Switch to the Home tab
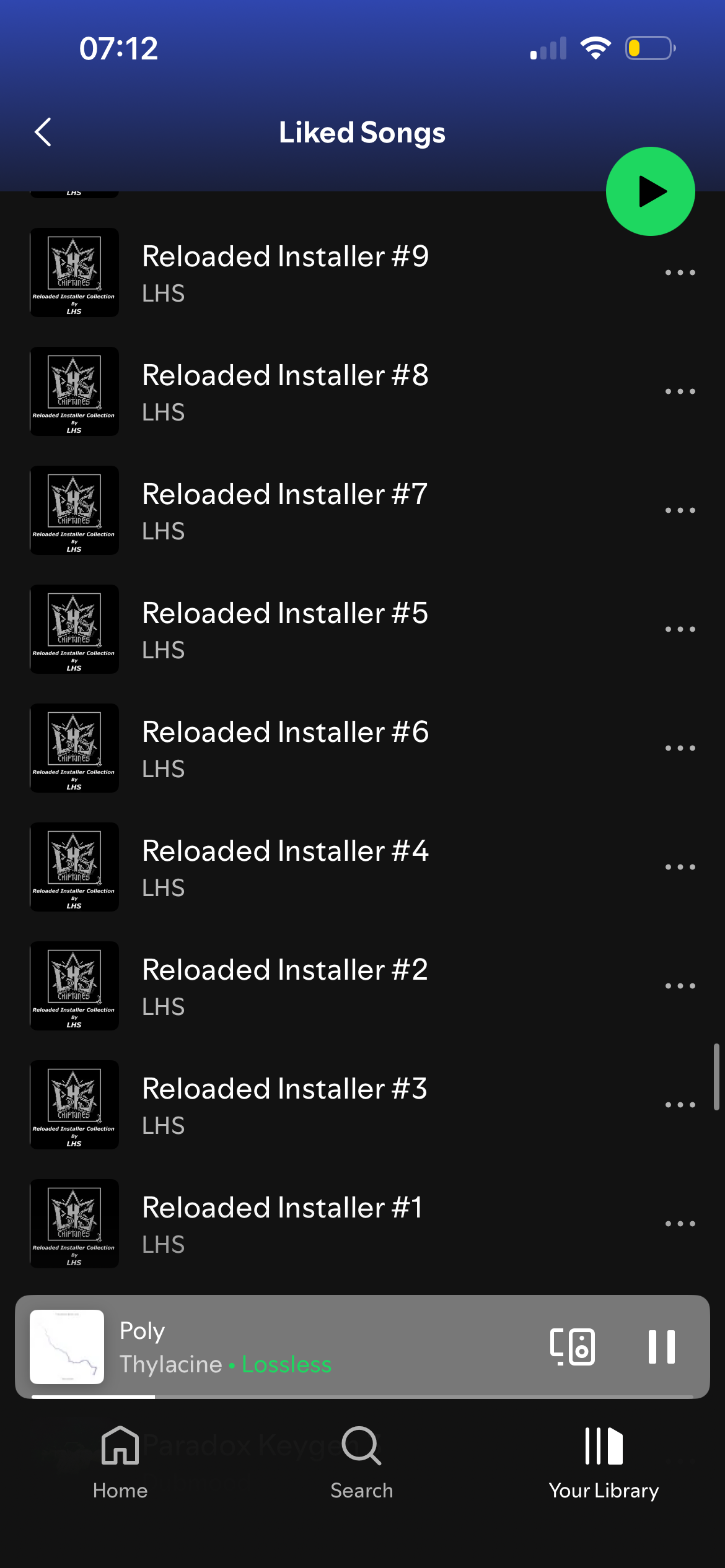Image resolution: width=725 pixels, height=1568 pixels. [120, 1463]
